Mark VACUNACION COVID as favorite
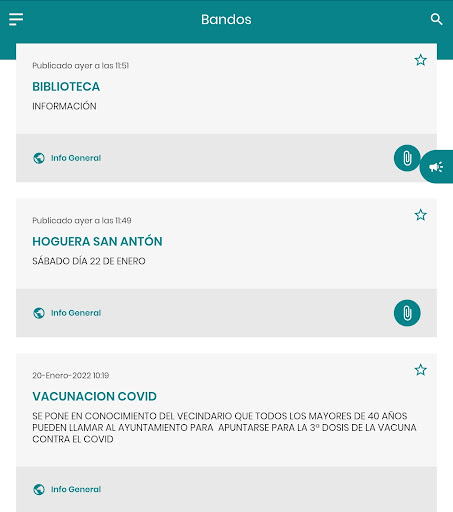Screen dimensions: 453x512 point(420,370)
